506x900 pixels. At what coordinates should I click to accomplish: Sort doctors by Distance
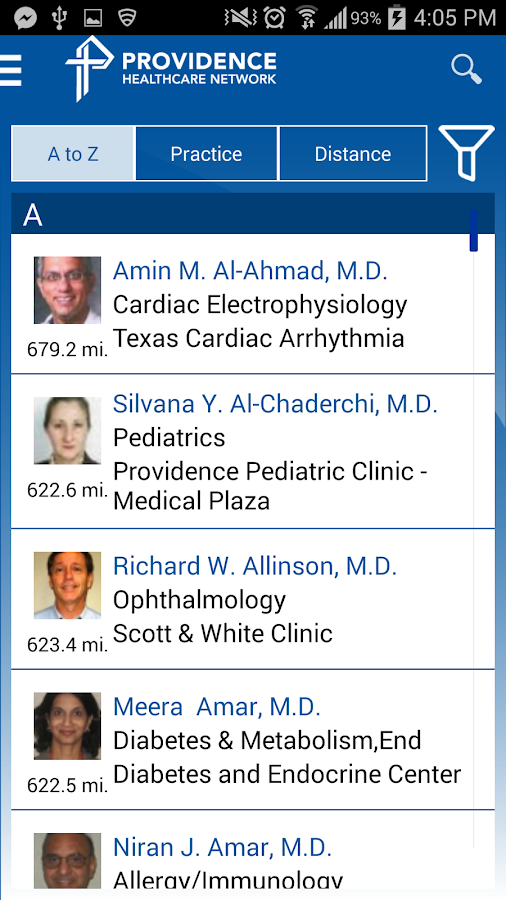353,153
